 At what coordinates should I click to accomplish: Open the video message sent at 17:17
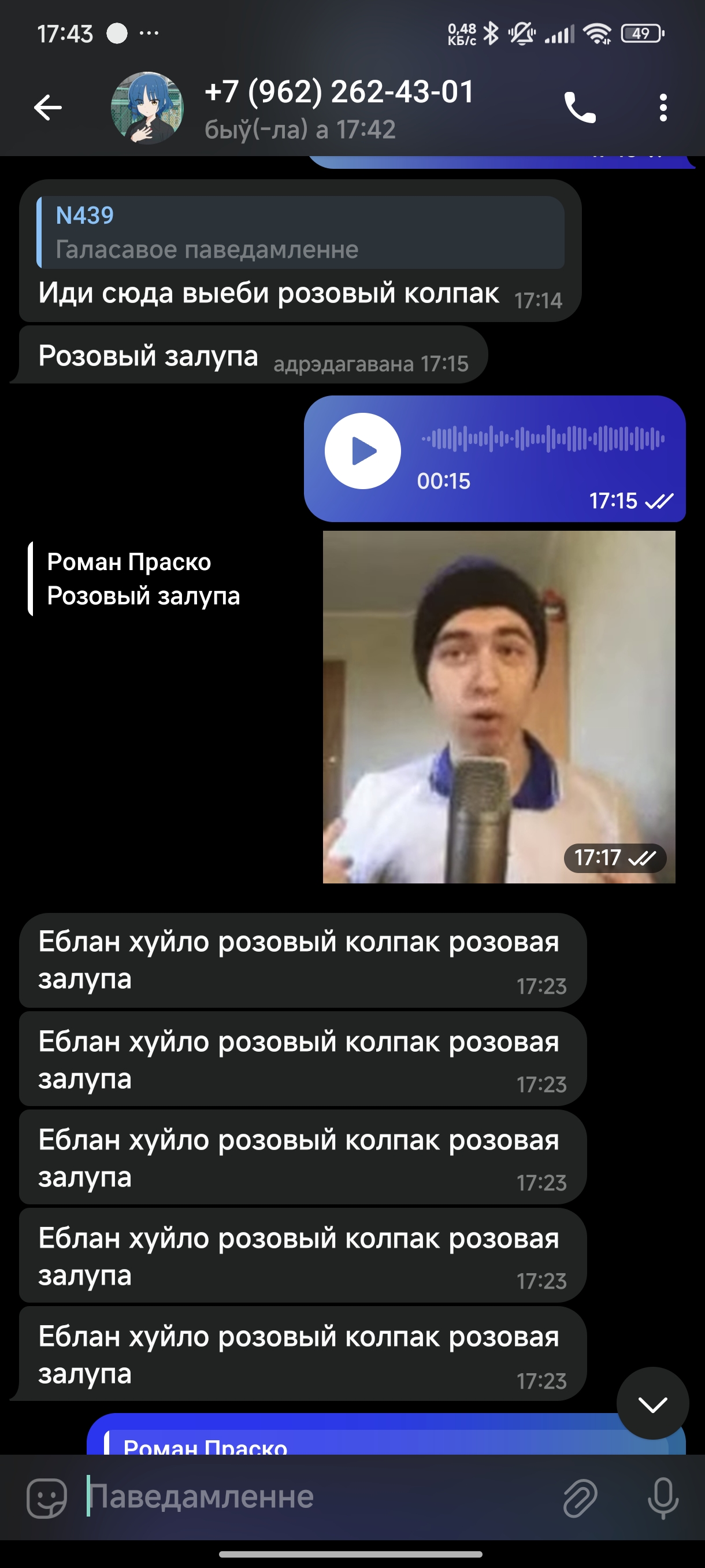(499, 707)
